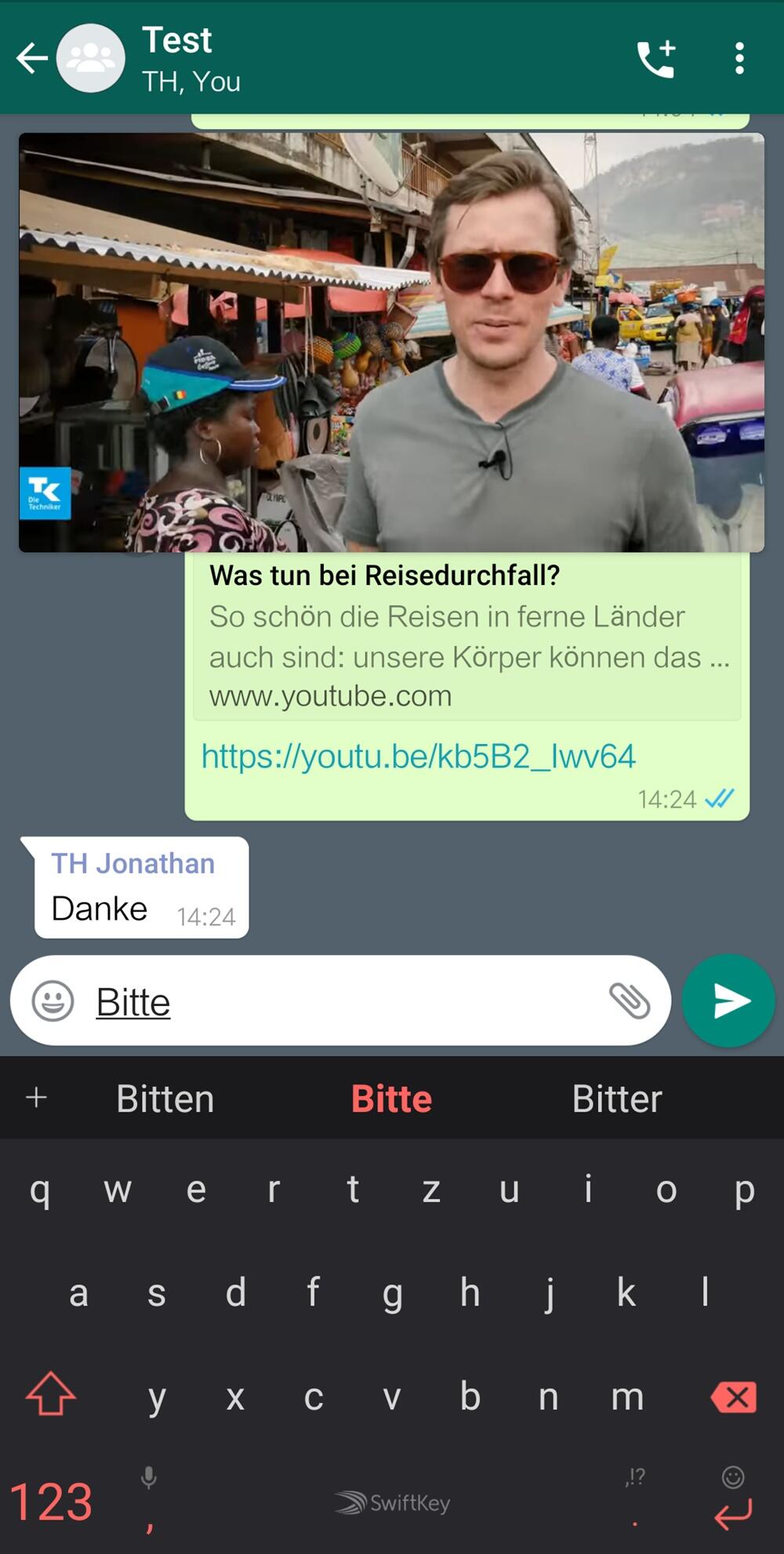The width and height of the screenshot is (784, 1554).
Task: Expand the keyboard toolbar plus icon
Action: [36, 1098]
